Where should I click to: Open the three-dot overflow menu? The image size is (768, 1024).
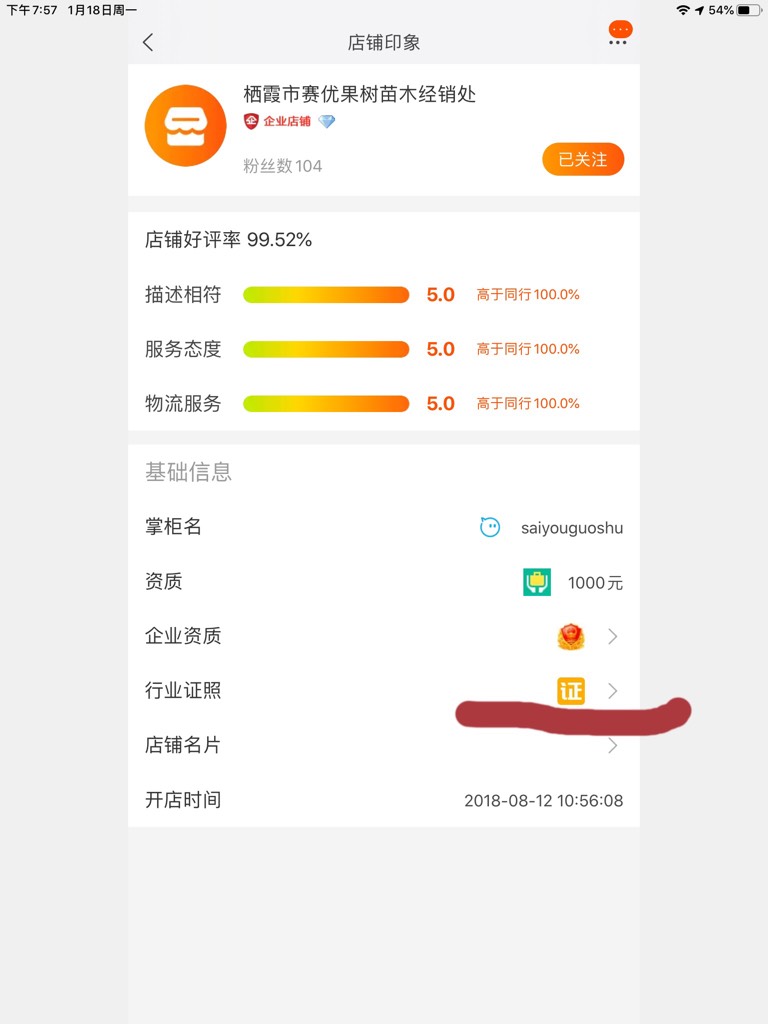click(618, 42)
